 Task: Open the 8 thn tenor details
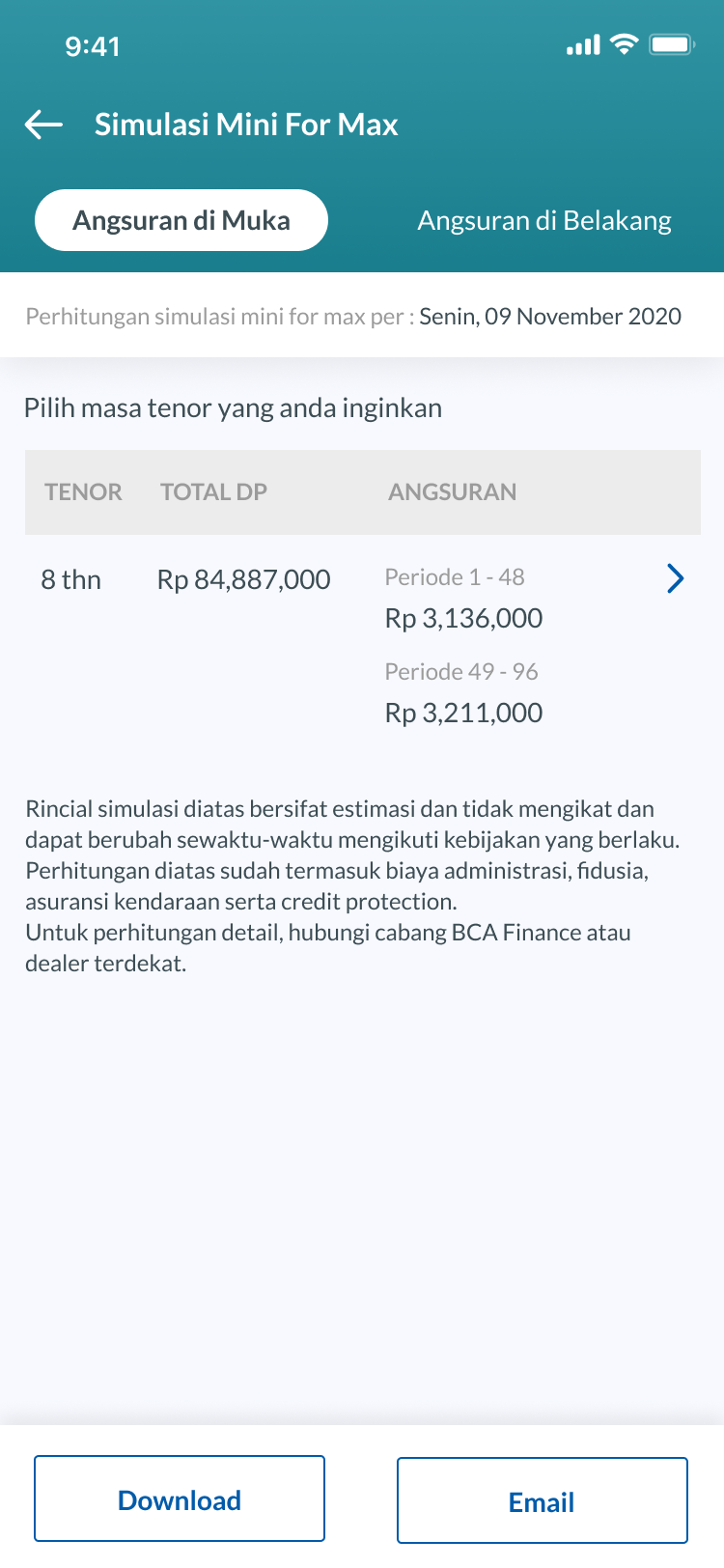click(x=675, y=578)
